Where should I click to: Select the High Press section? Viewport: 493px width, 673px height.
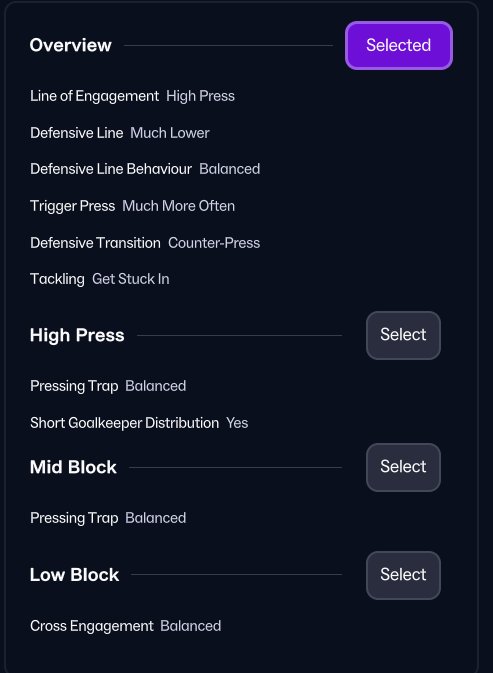coord(403,335)
